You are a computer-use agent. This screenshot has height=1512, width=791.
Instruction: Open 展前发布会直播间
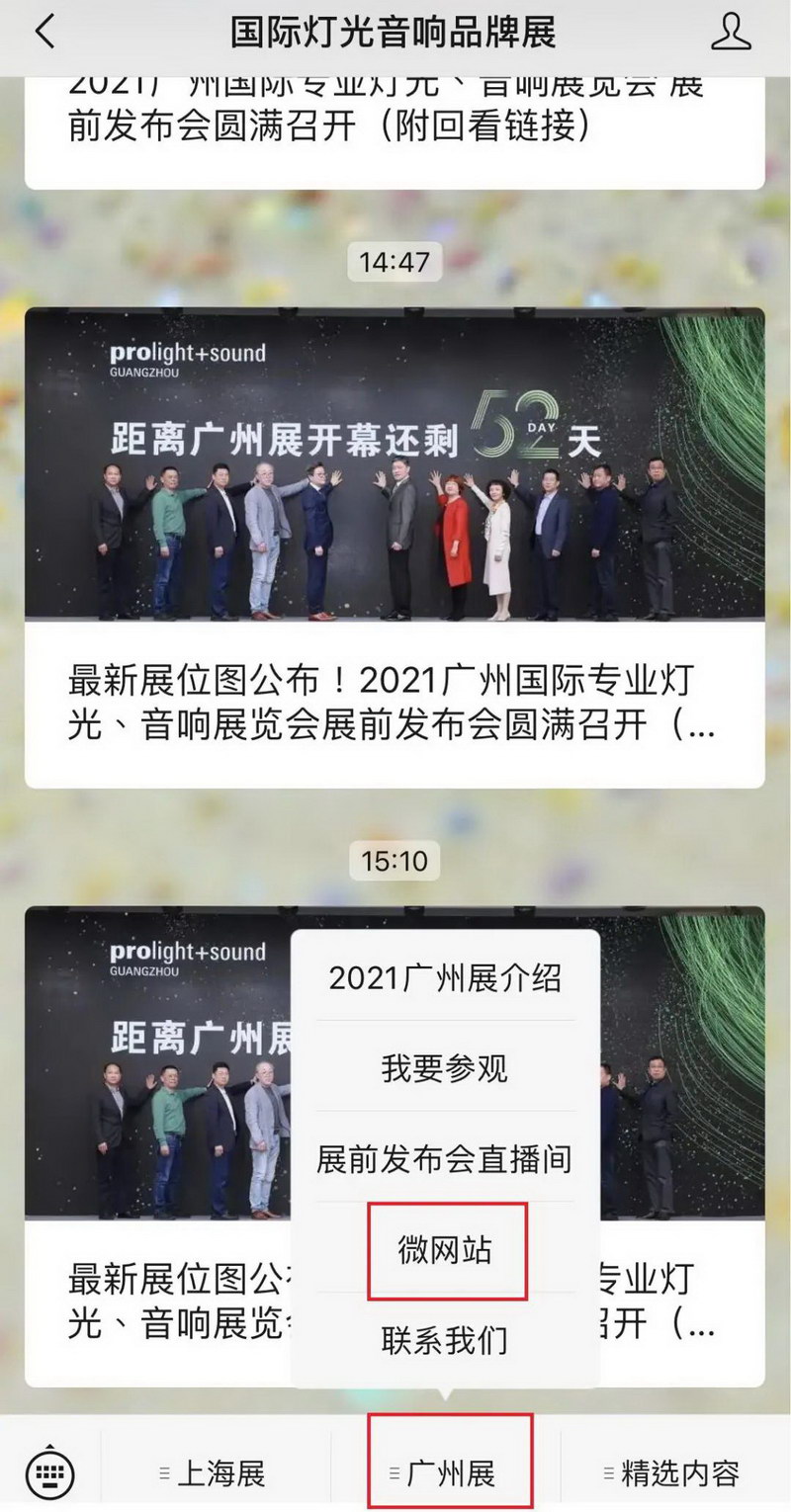tap(445, 1158)
